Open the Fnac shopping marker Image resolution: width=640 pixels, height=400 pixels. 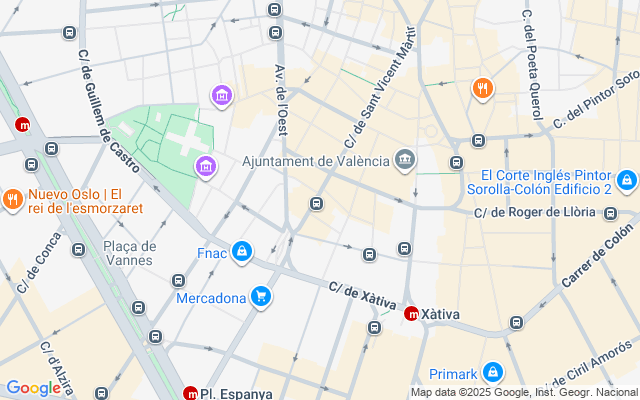click(241, 253)
